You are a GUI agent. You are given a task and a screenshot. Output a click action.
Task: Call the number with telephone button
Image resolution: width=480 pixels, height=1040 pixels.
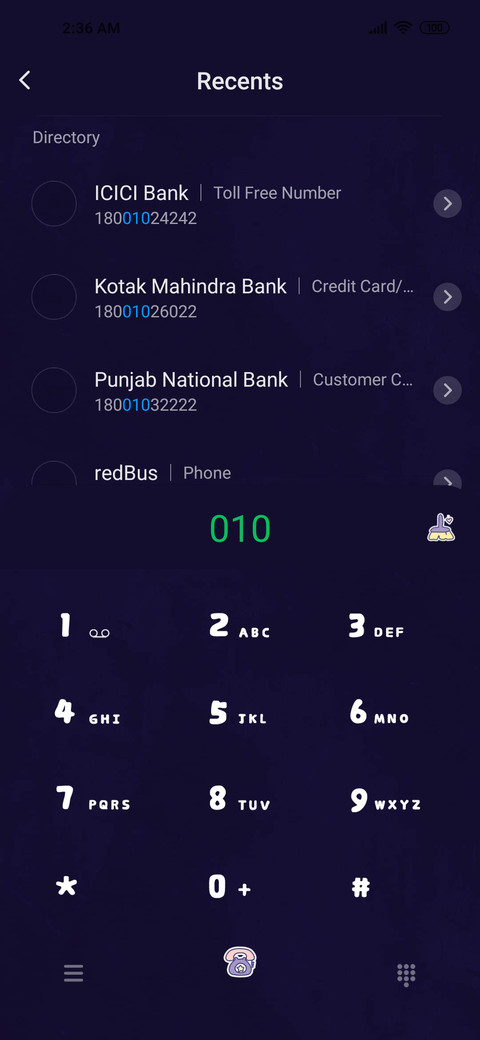tap(240, 962)
